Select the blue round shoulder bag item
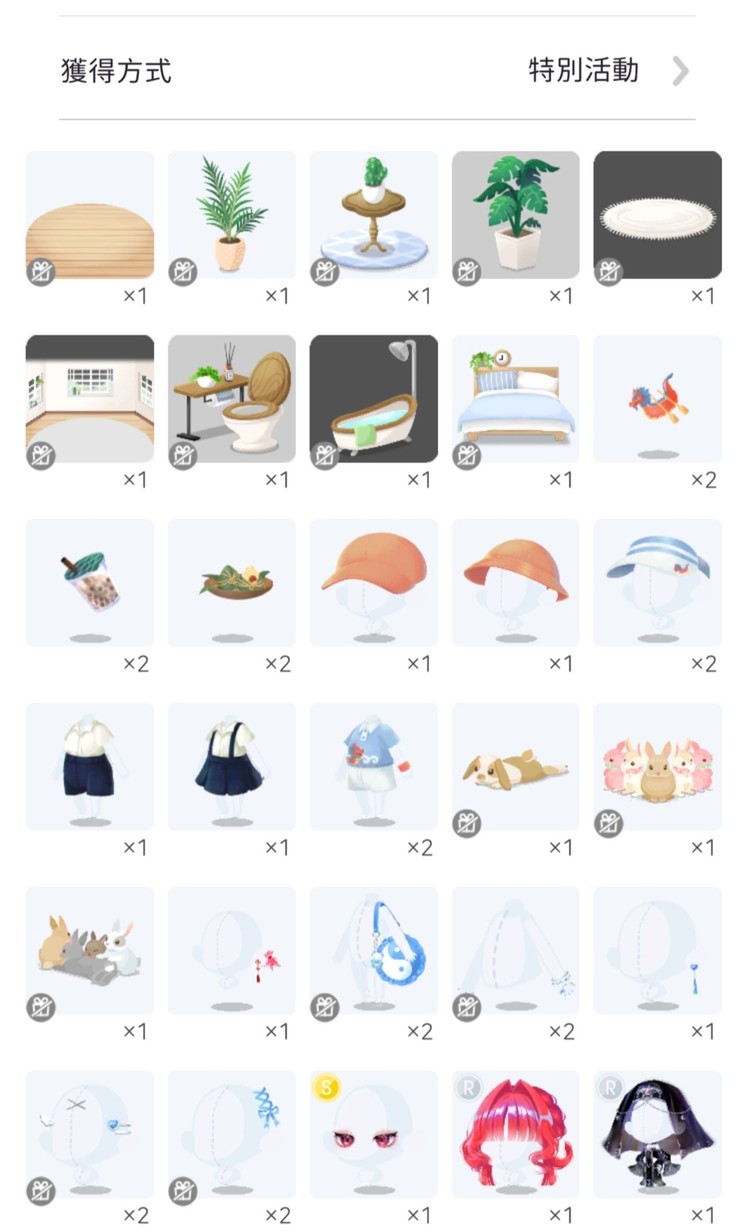Viewport: 750px width, 1232px height. point(374,951)
